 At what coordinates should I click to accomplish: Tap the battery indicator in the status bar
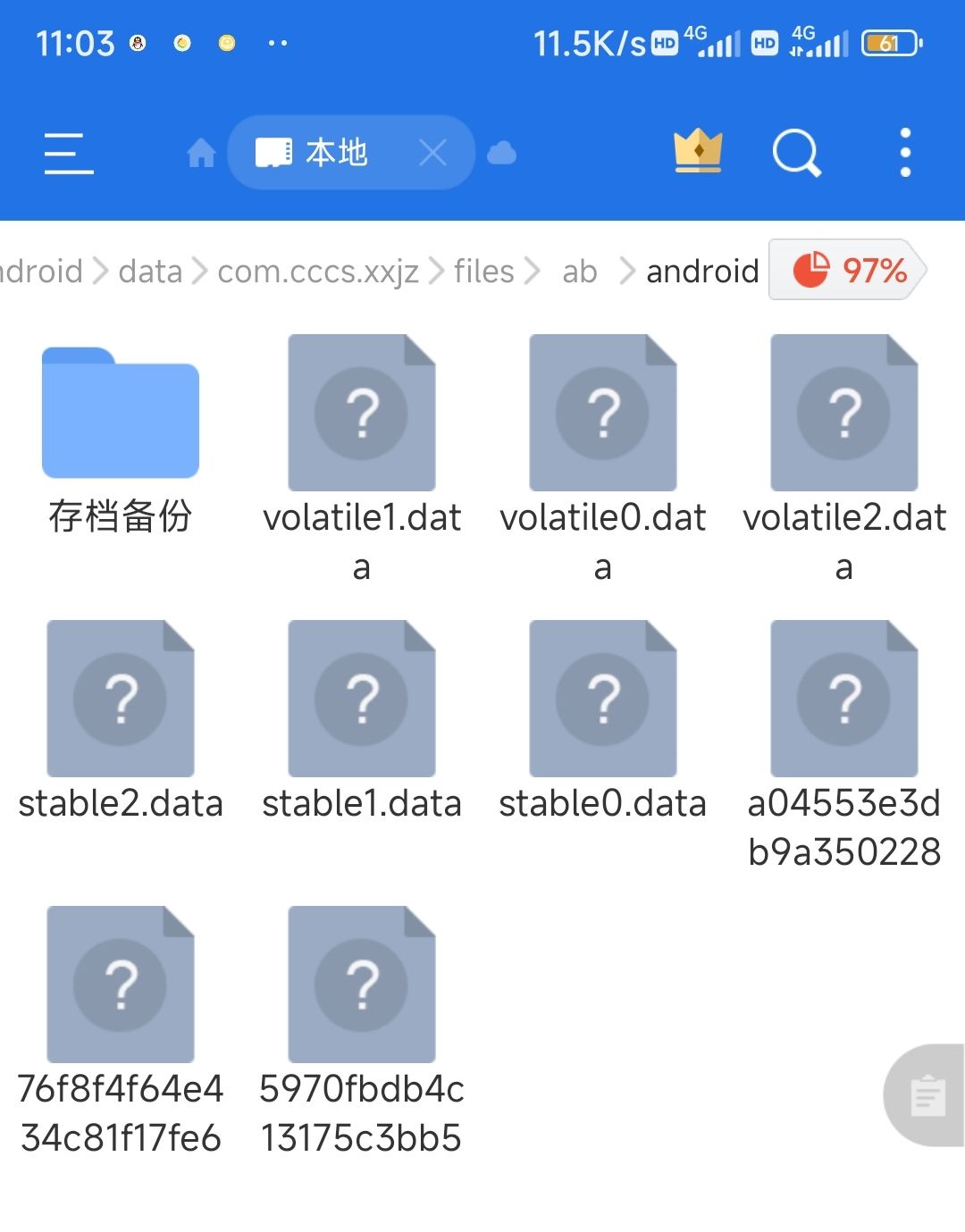coord(890,43)
